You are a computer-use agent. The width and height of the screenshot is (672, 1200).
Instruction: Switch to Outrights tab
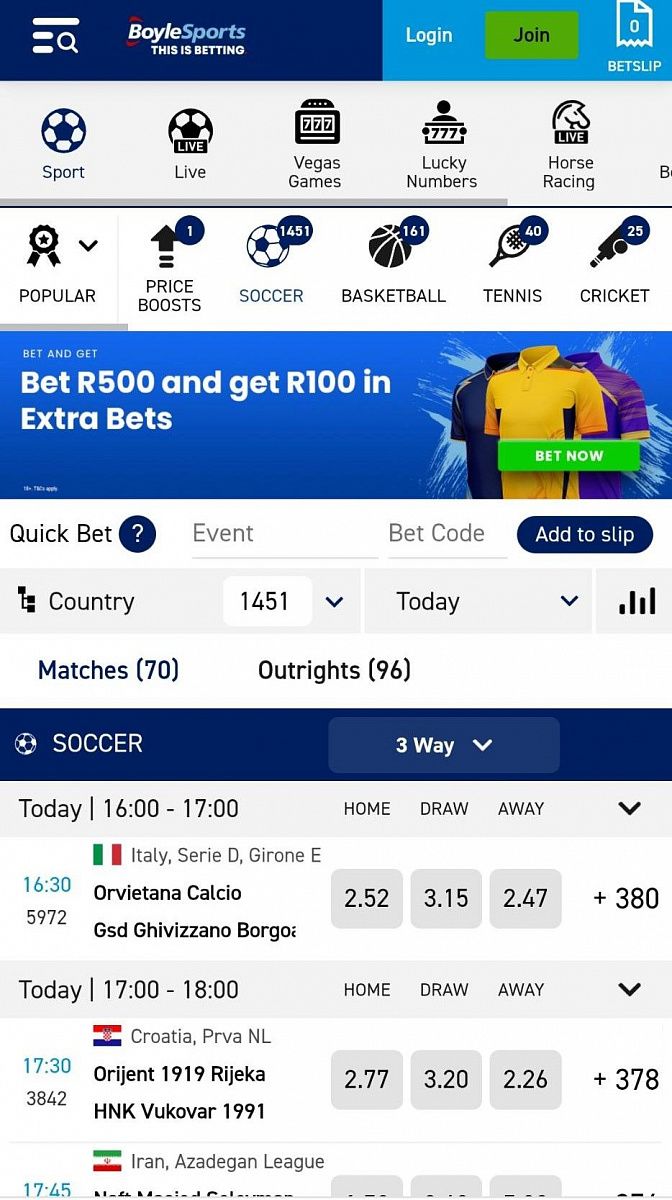click(334, 670)
